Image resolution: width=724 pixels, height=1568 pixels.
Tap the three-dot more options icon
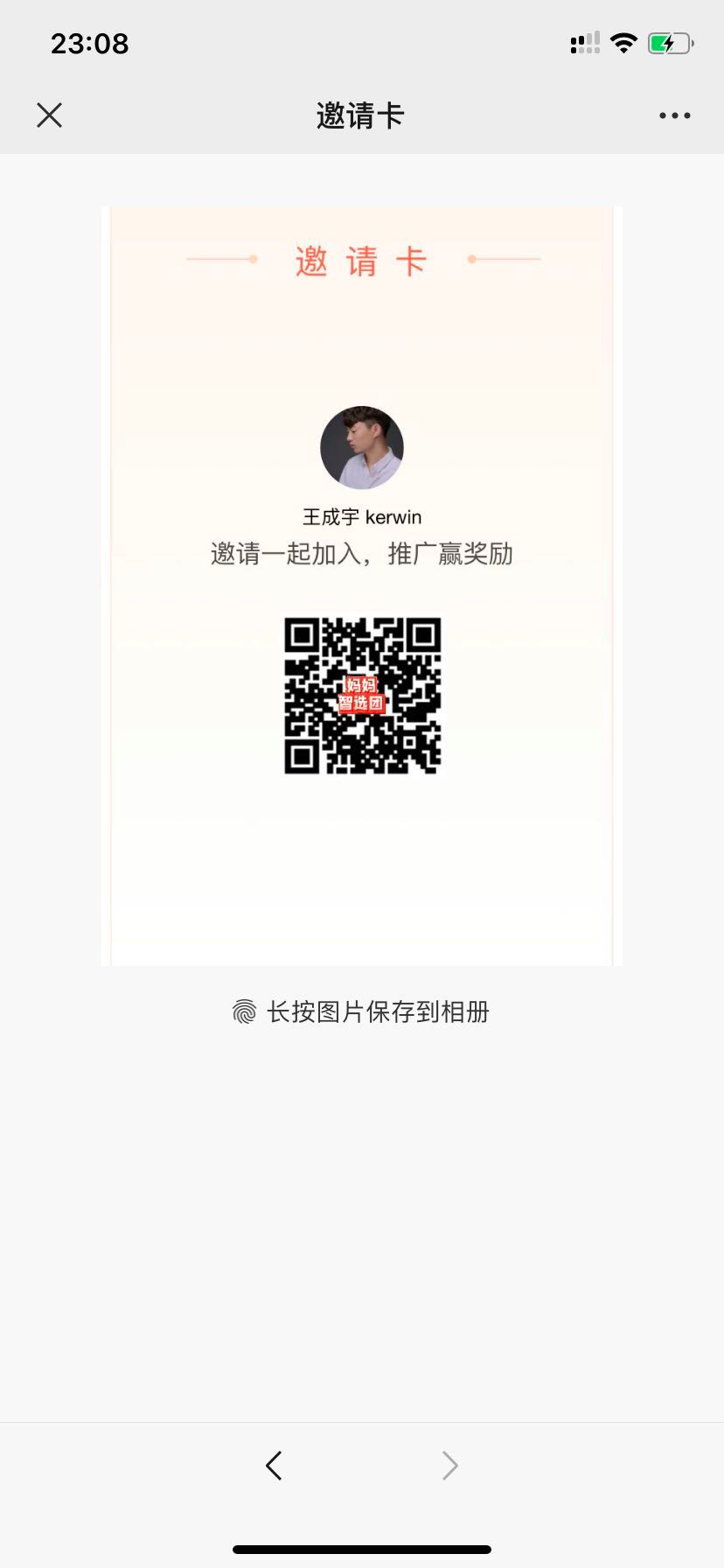click(673, 115)
